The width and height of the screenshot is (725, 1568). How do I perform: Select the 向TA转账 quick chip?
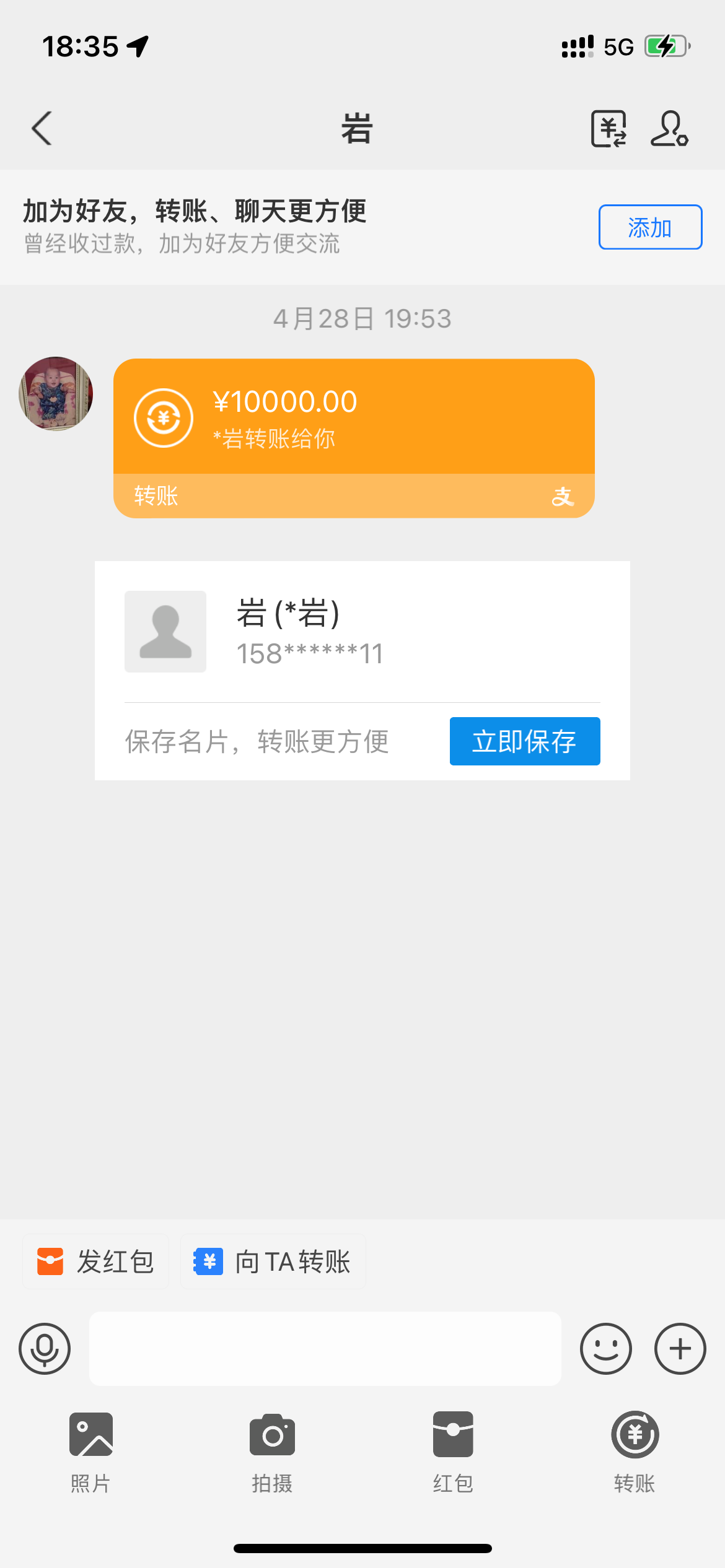coord(273,1261)
